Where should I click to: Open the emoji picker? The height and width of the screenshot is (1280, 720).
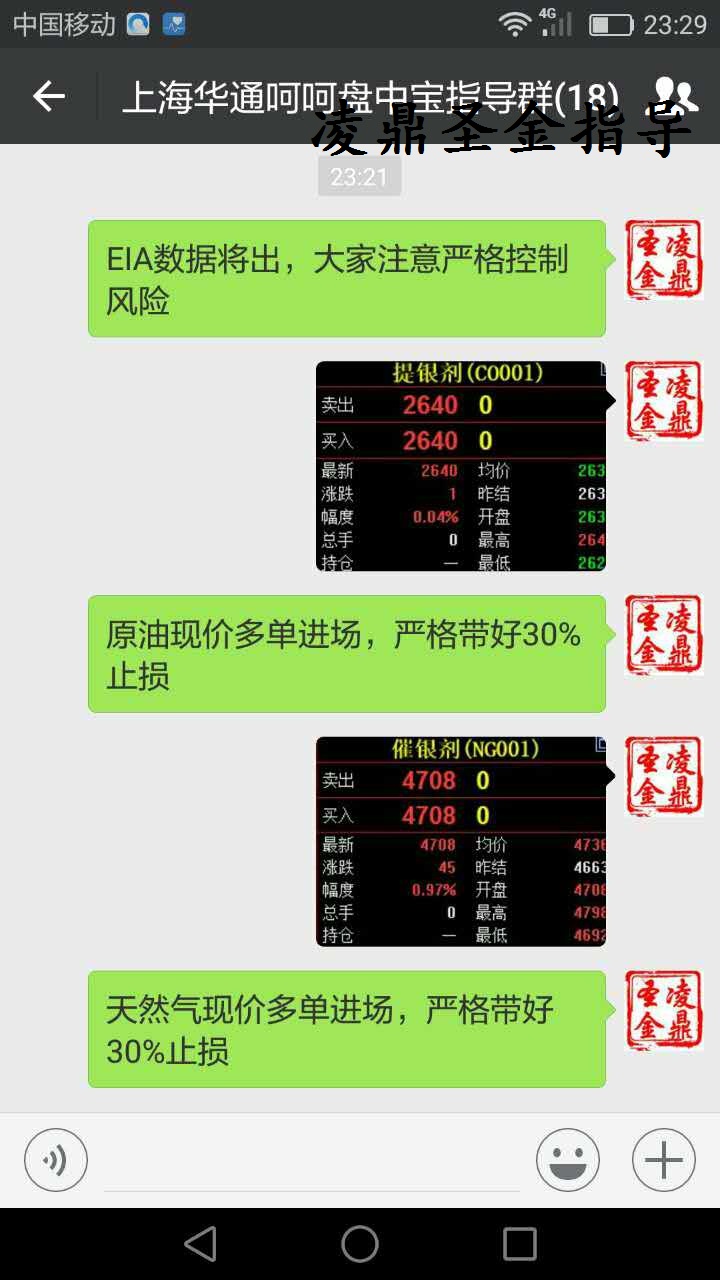click(567, 1160)
